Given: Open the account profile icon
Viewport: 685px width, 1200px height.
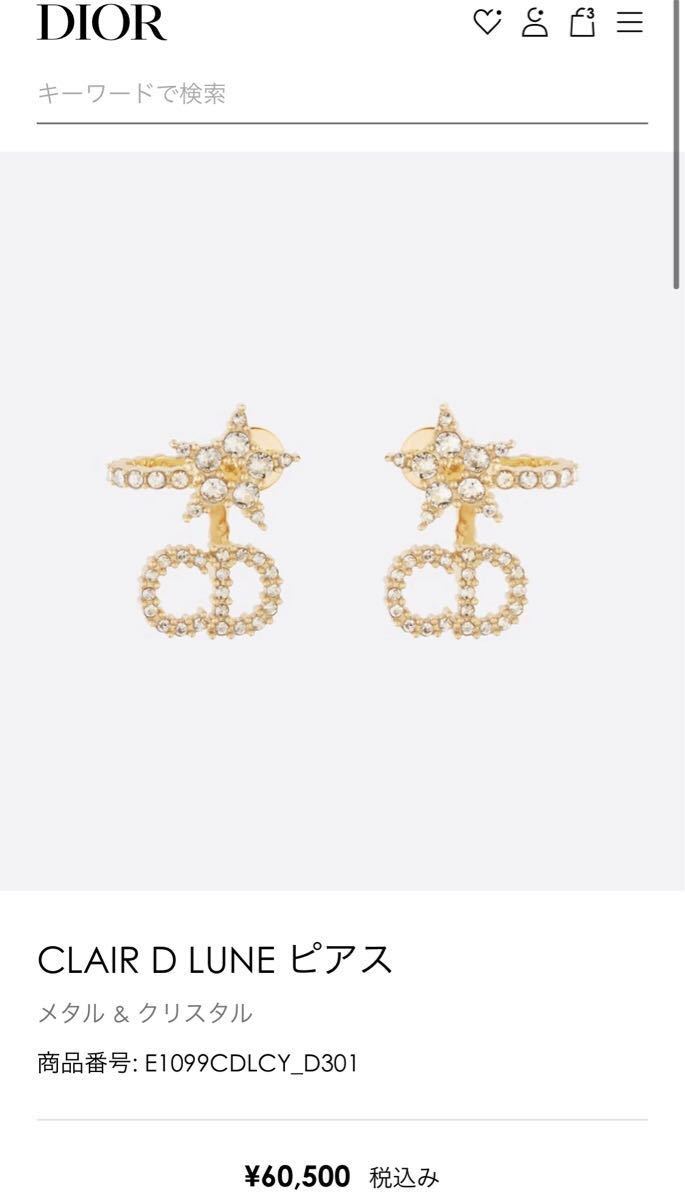Looking at the screenshot, I should point(535,22).
